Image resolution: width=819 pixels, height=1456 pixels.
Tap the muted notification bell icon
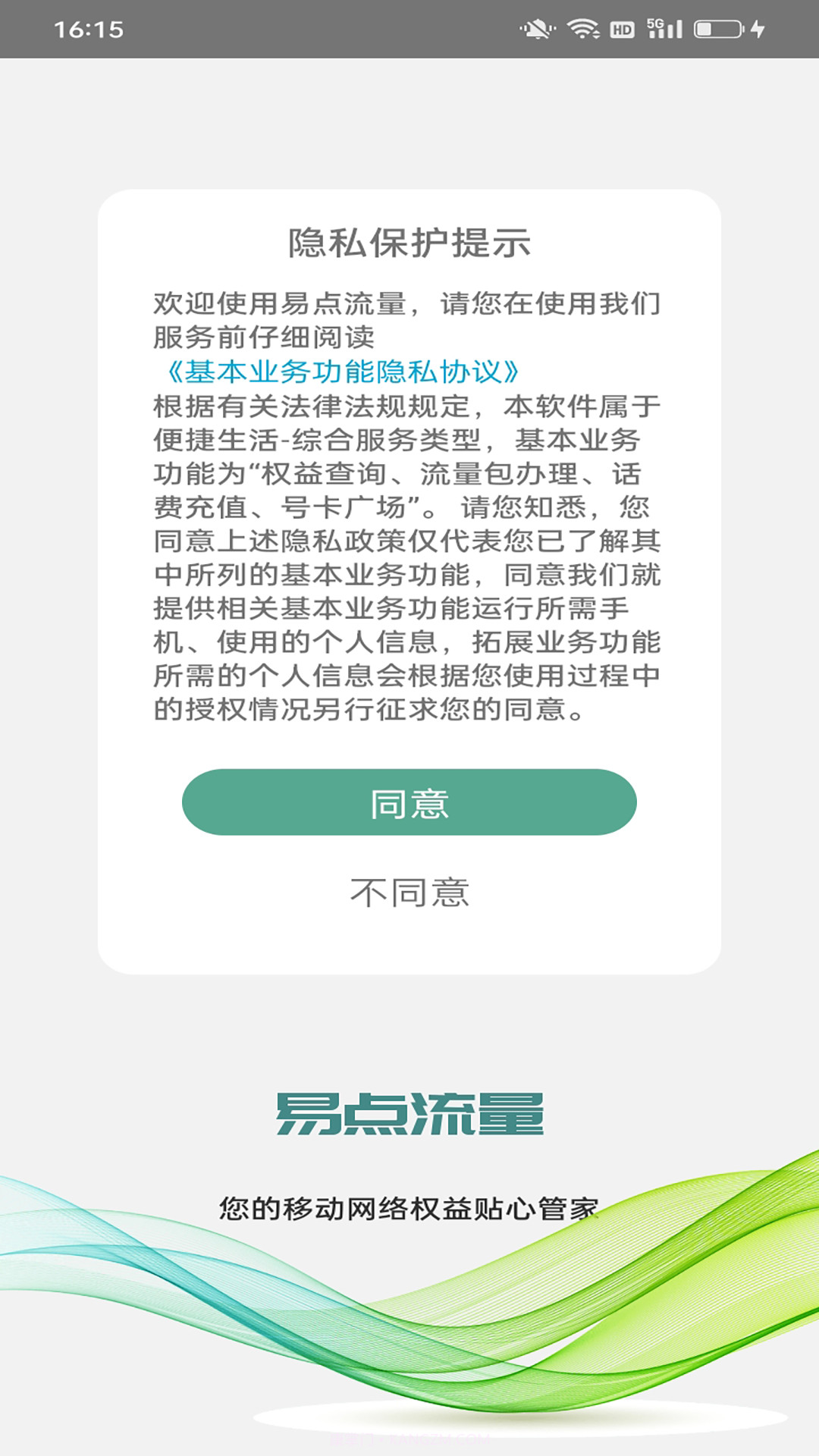pos(538,28)
